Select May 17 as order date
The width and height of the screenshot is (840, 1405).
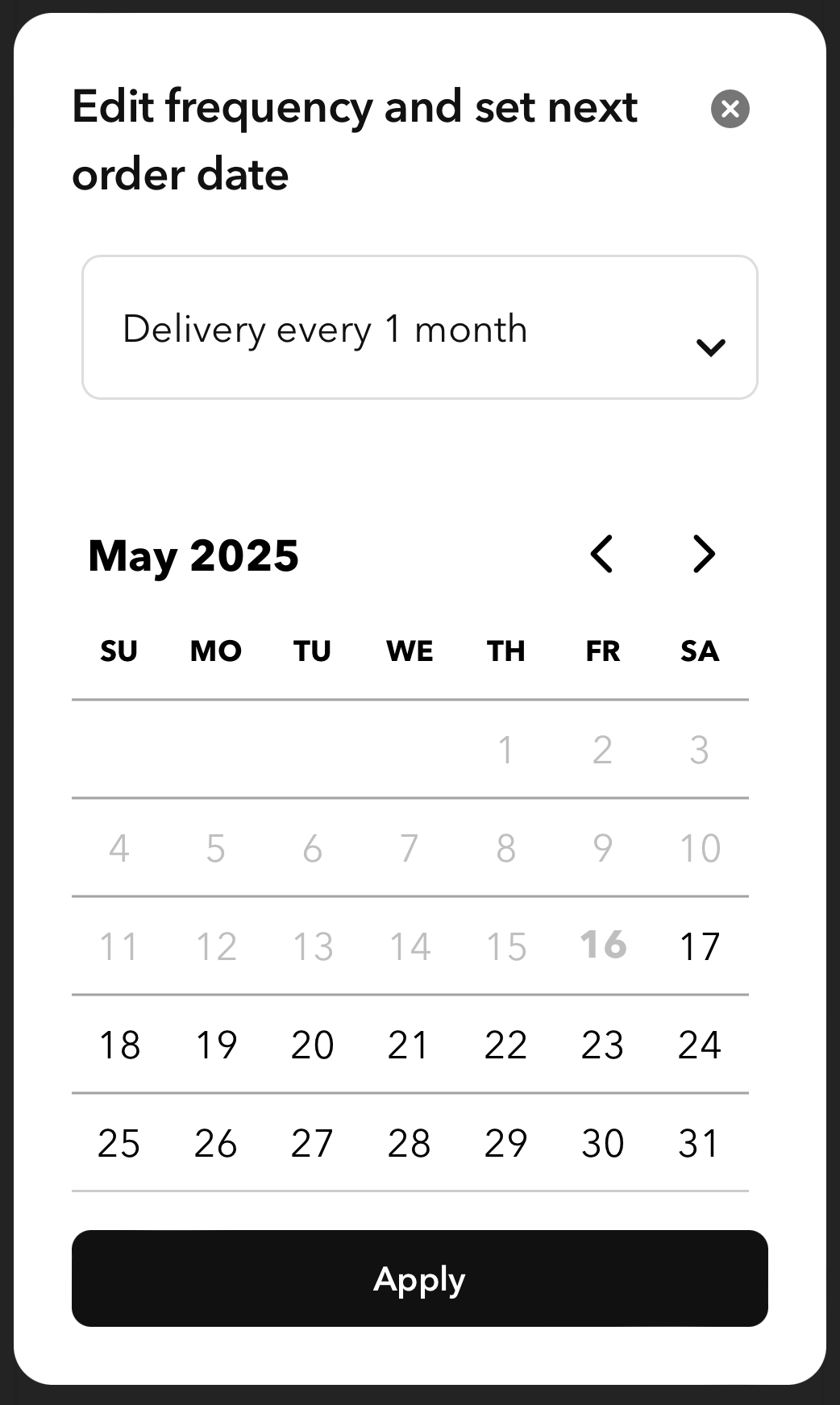(699, 946)
